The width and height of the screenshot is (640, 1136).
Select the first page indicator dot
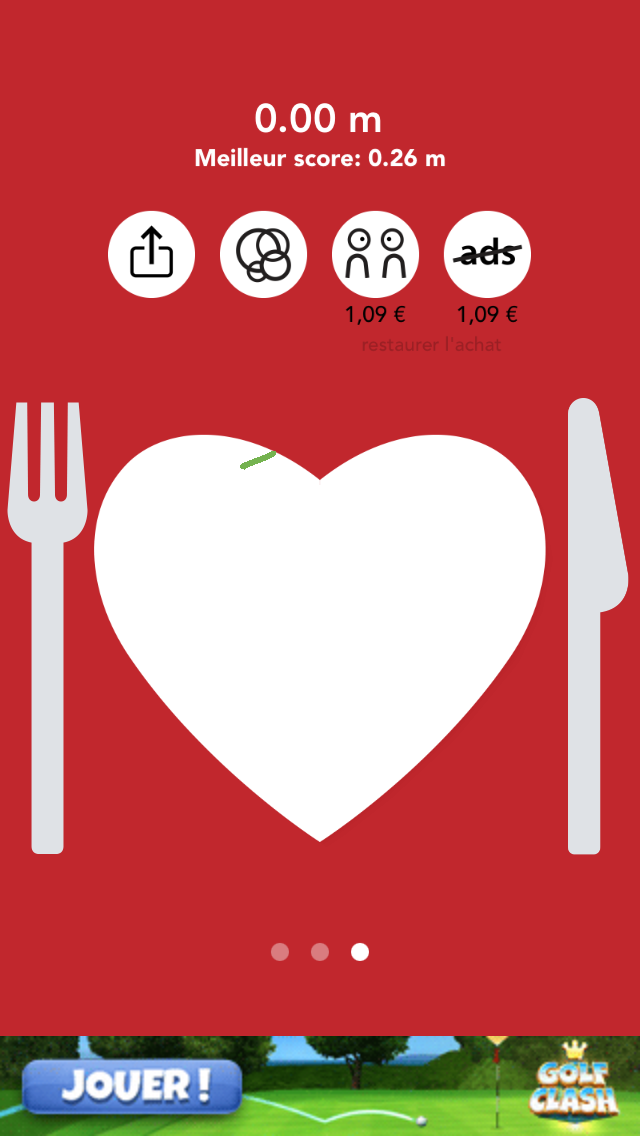point(280,952)
